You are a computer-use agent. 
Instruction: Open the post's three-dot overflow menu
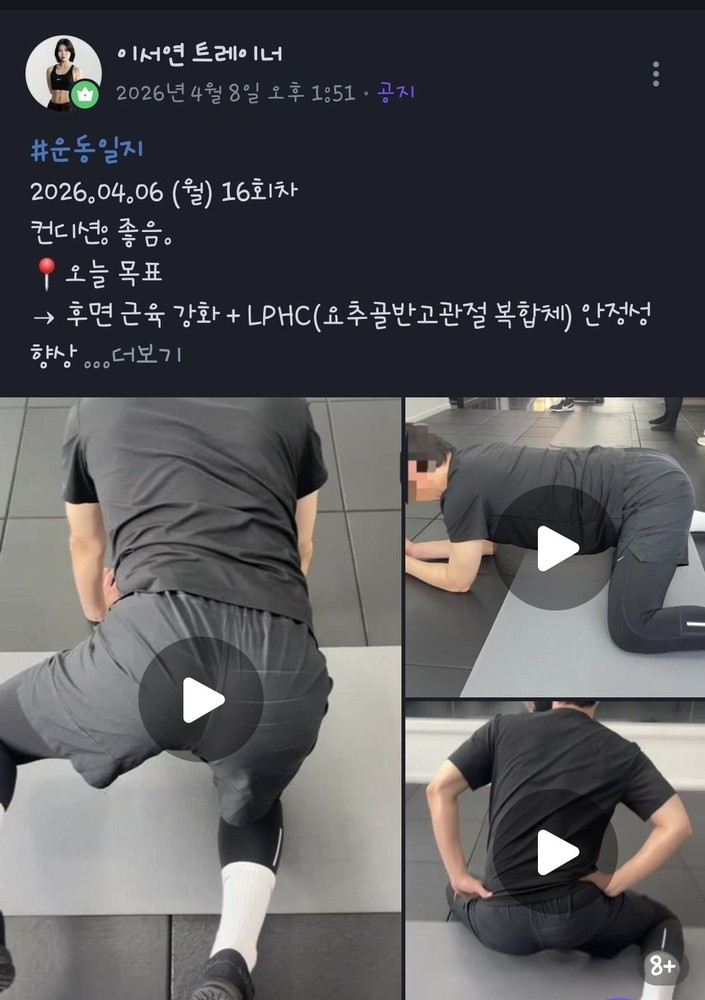(x=656, y=74)
